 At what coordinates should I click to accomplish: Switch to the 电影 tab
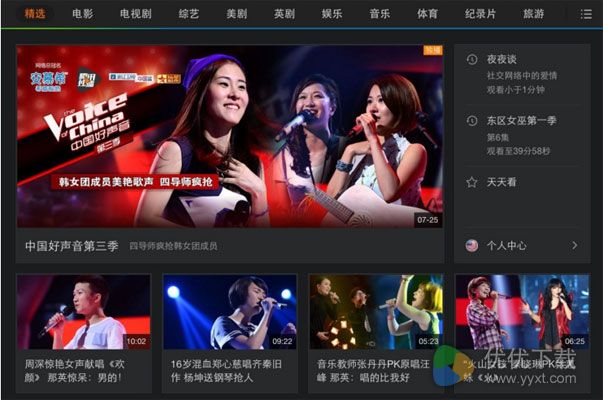pyautogui.click(x=83, y=14)
